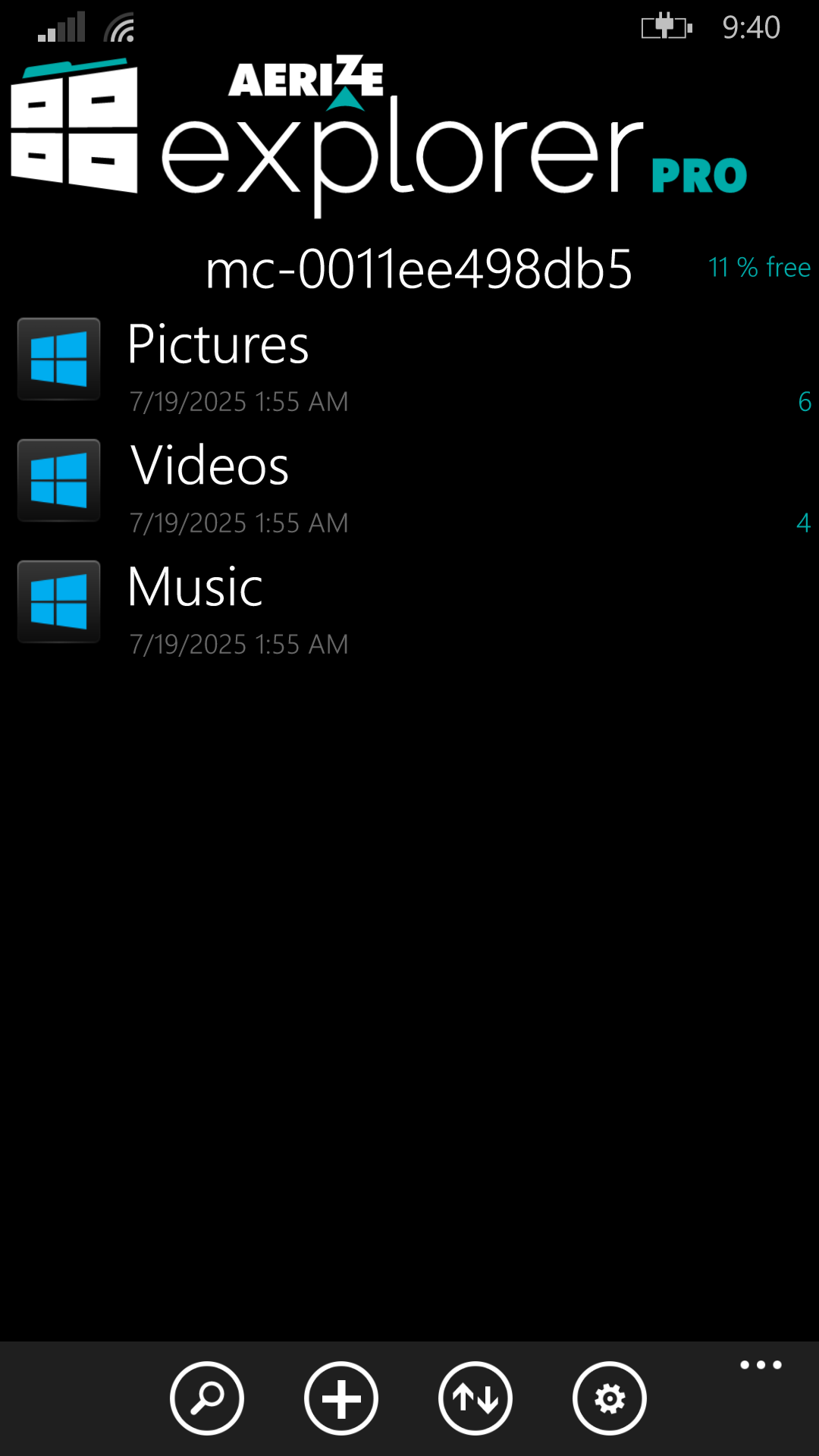Open the sort arrows option
This screenshot has height=1456, width=819.
tap(475, 1398)
